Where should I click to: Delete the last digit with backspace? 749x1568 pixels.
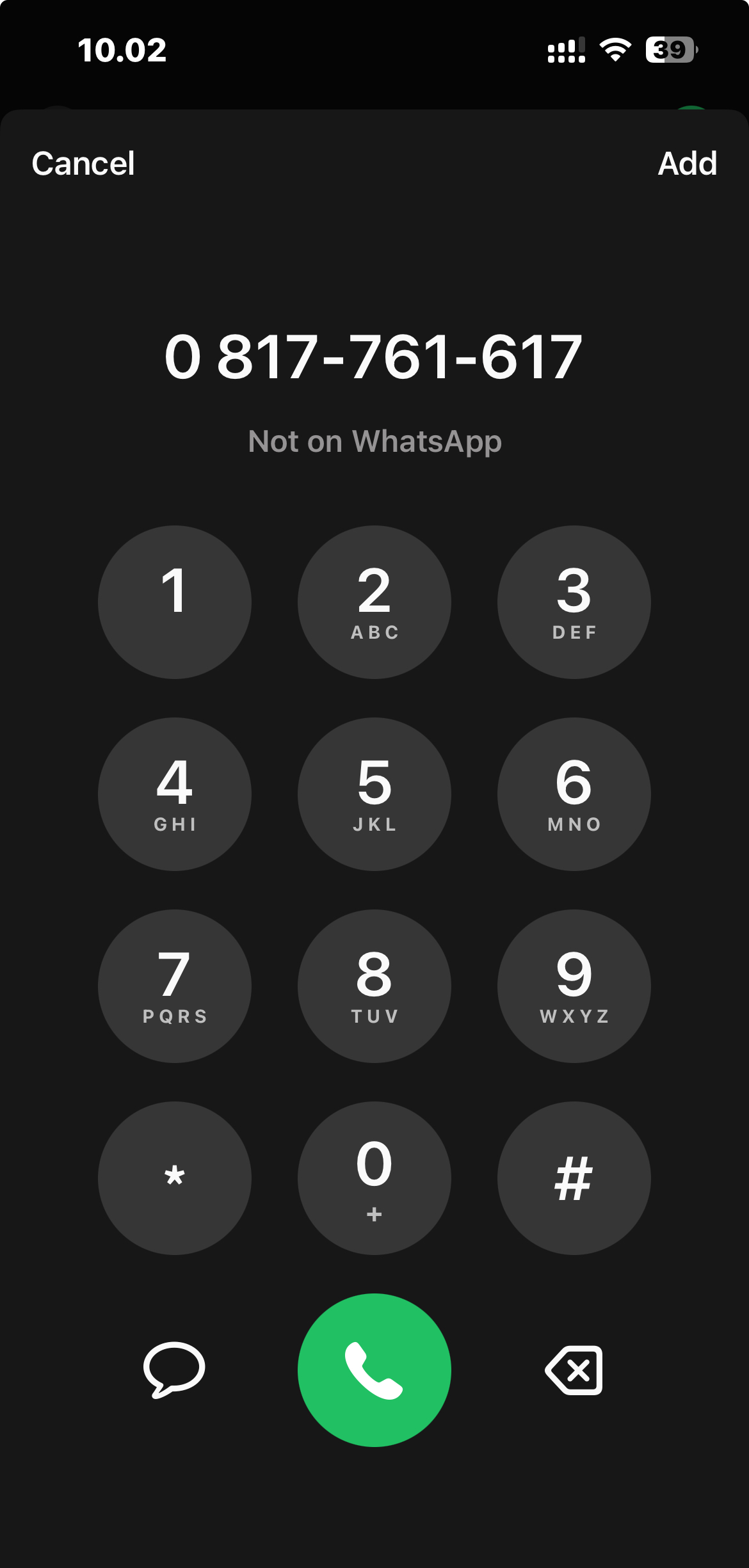pos(574,1370)
